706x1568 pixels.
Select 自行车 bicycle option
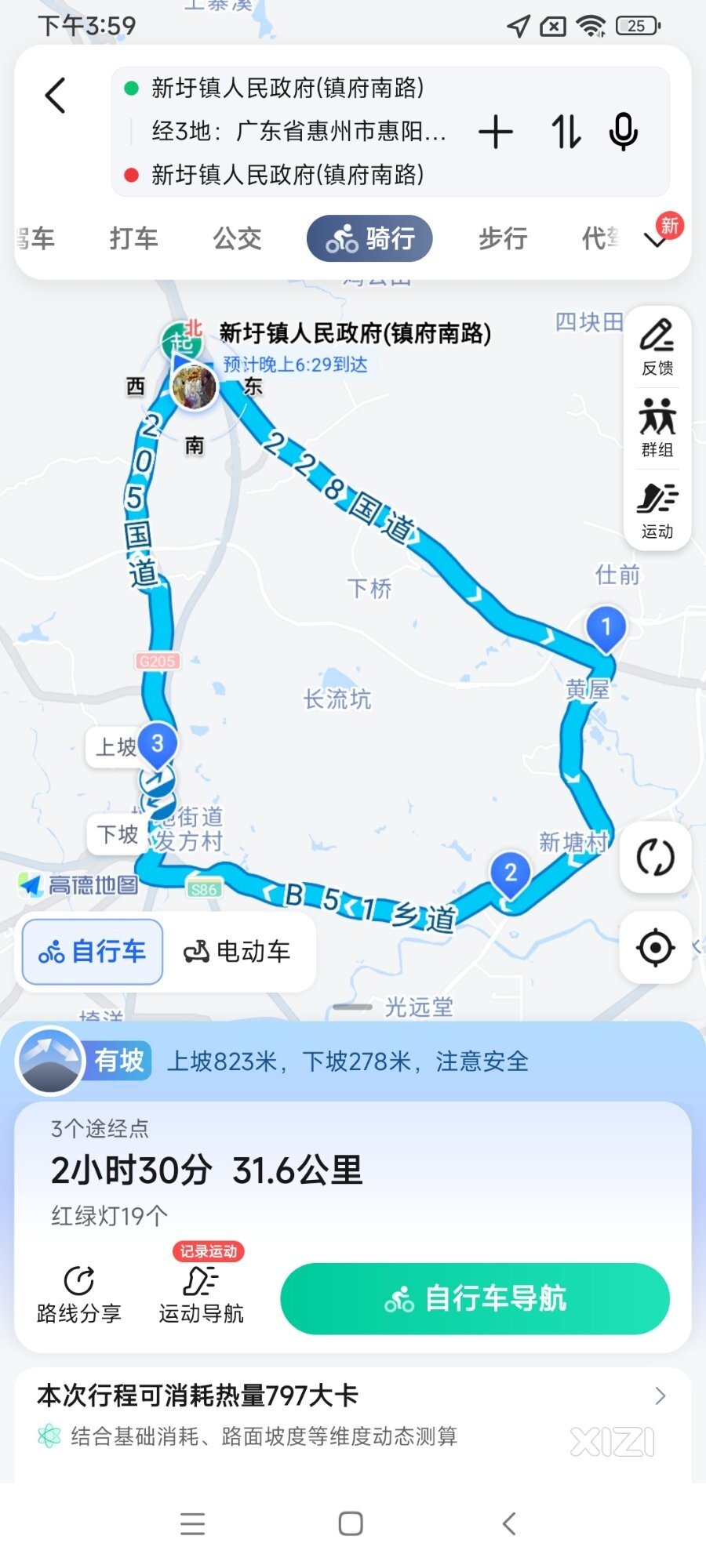click(x=93, y=952)
